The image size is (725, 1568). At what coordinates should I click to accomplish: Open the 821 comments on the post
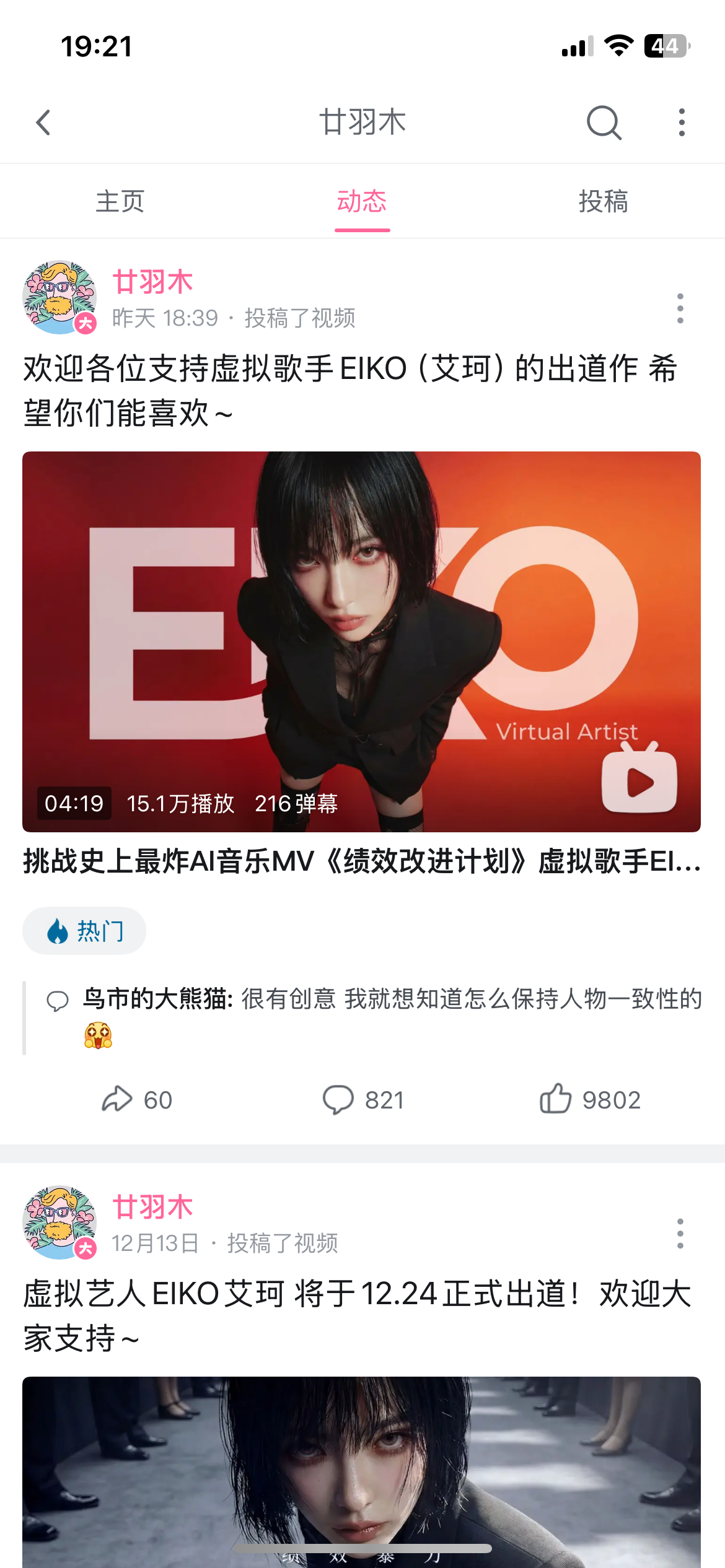coord(363,1100)
